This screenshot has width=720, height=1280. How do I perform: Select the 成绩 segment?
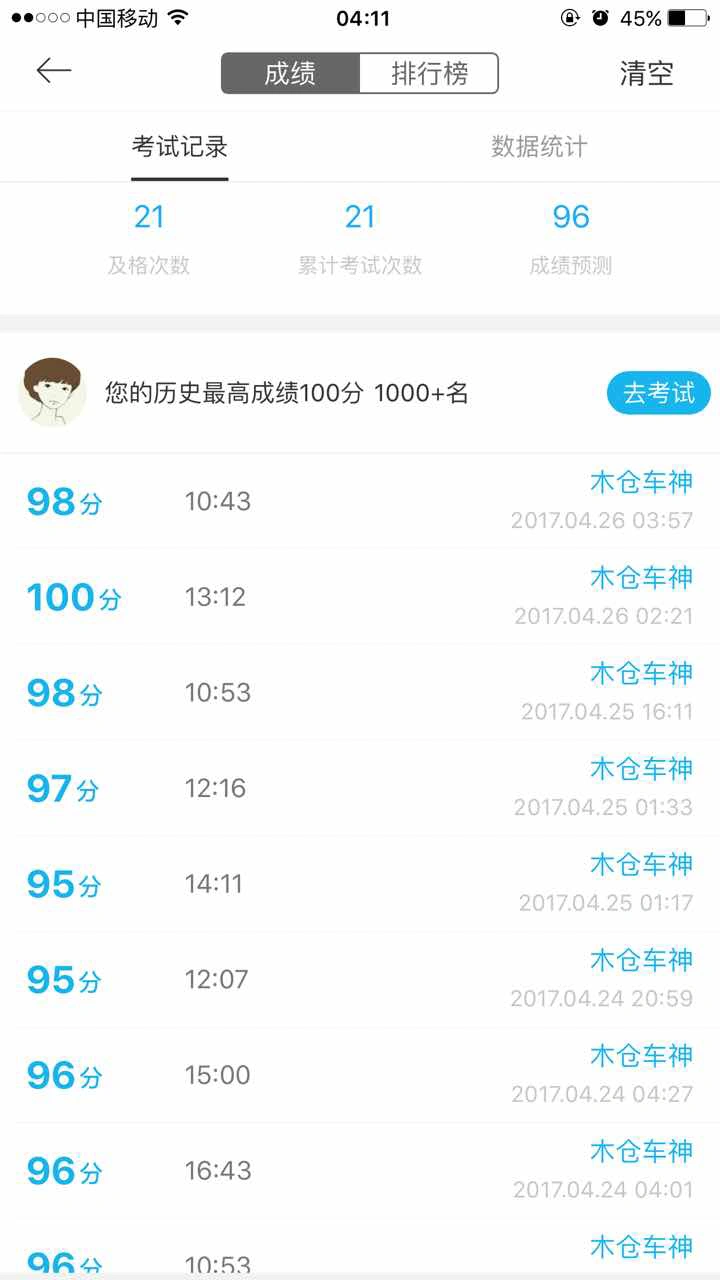pyautogui.click(x=290, y=73)
